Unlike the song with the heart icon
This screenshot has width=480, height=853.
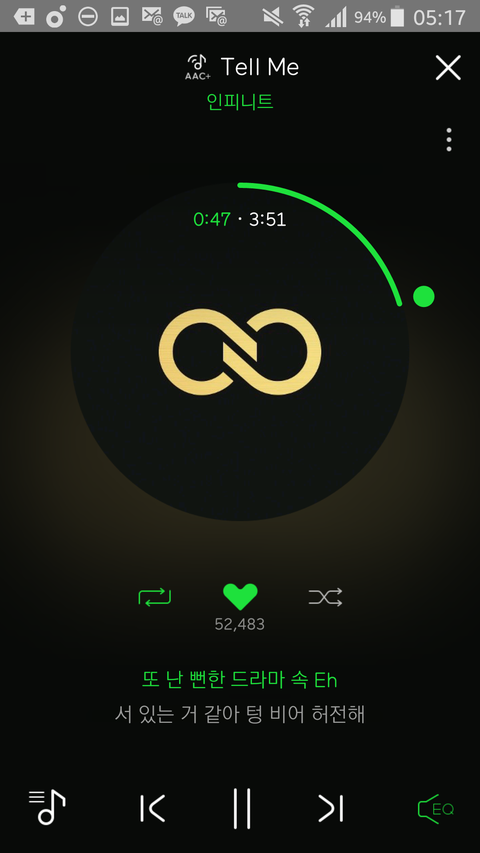[x=240, y=597]
